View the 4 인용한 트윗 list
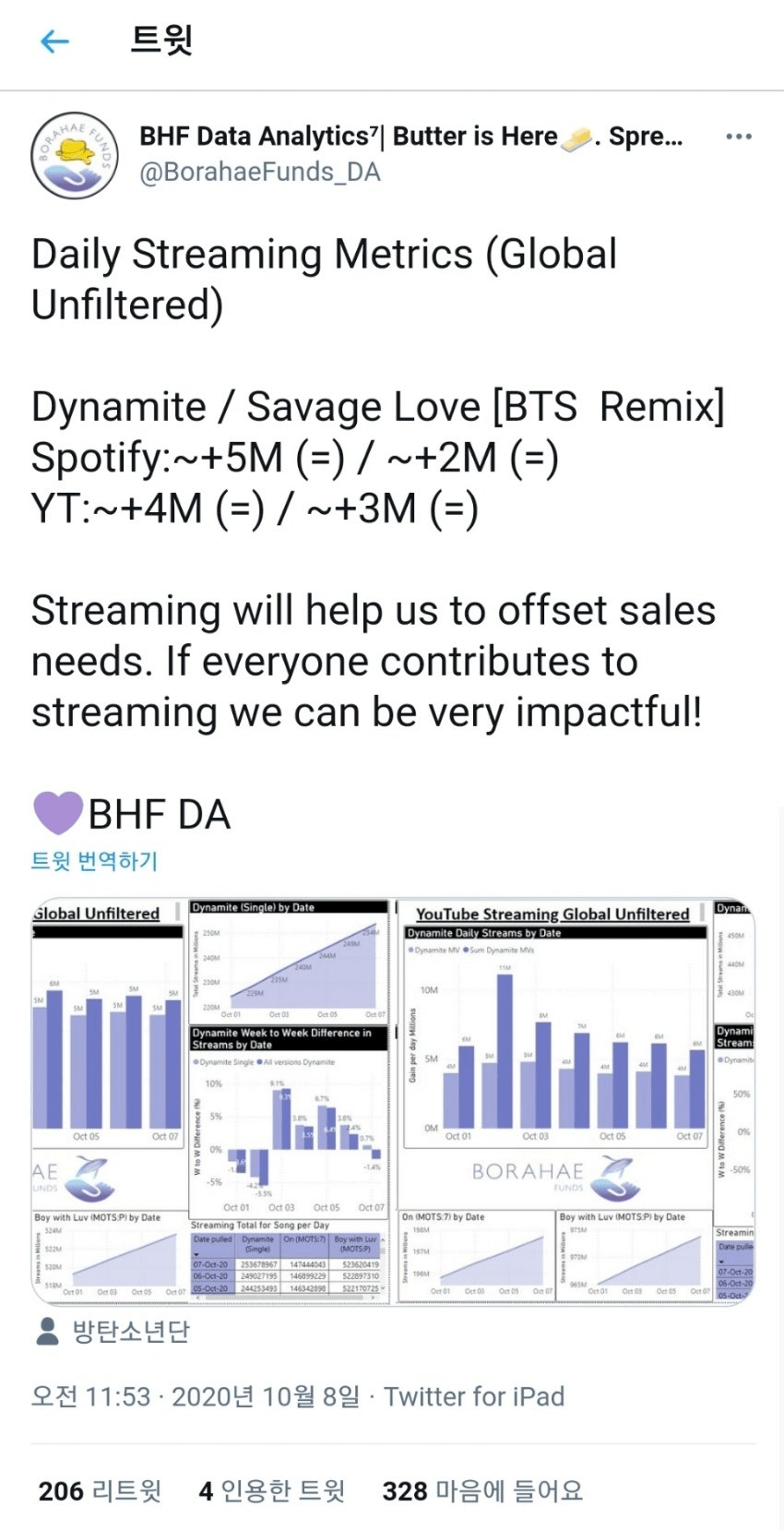Image resolution: width=784 pixels, height=1531 pixels. [x=272, y=1491]
